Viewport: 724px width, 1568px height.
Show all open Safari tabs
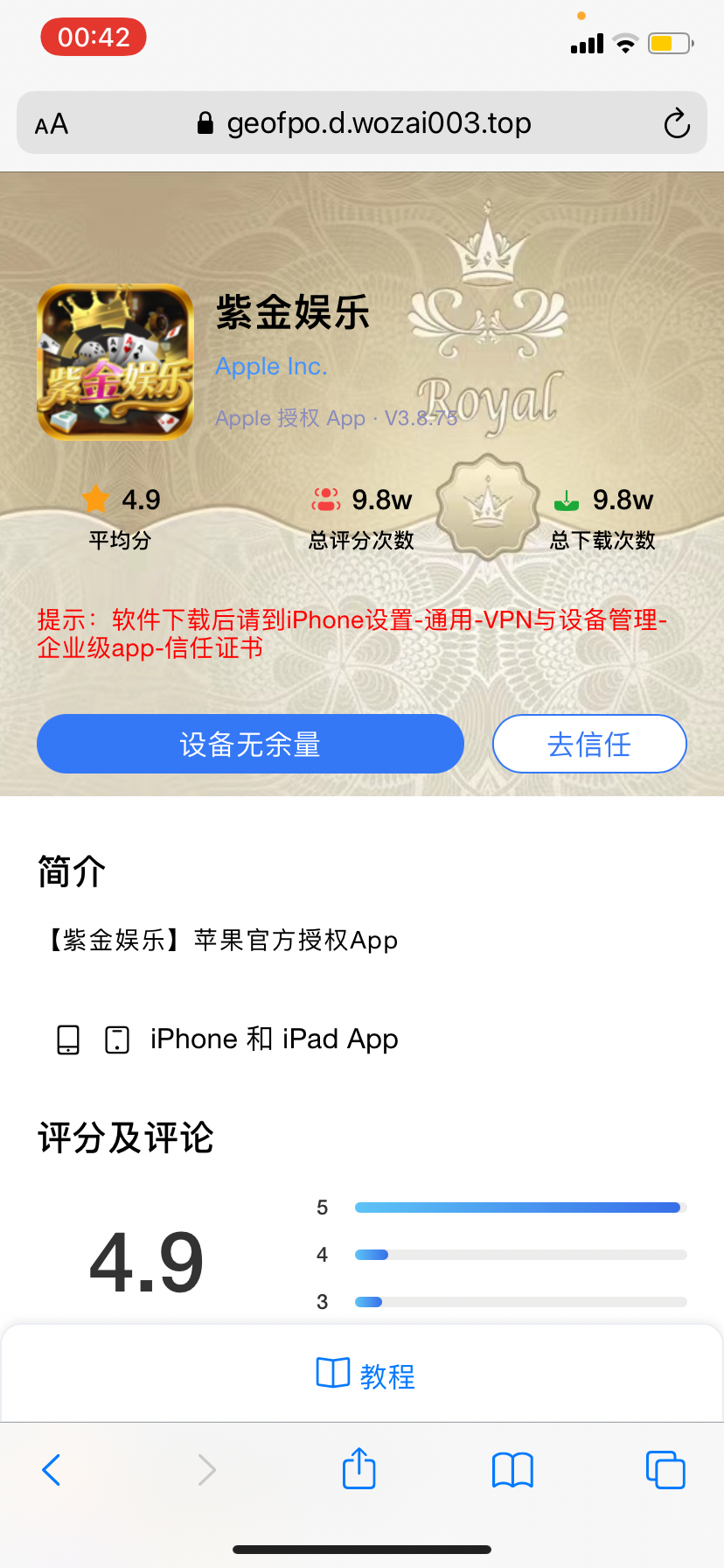tap(665, 1470)
